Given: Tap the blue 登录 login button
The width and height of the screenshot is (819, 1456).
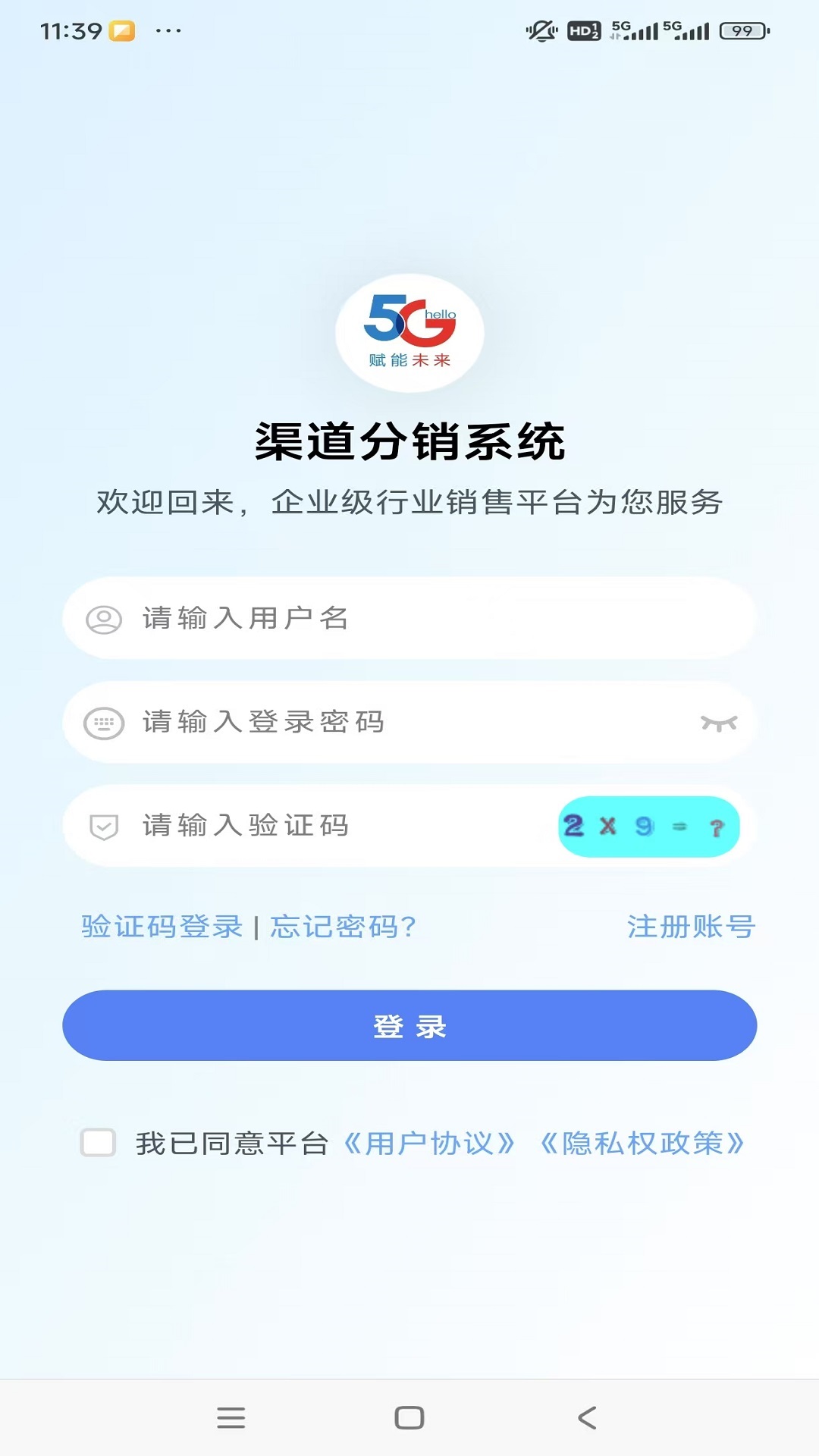Looking at the screenshot, I should [x=409, y=1025].
